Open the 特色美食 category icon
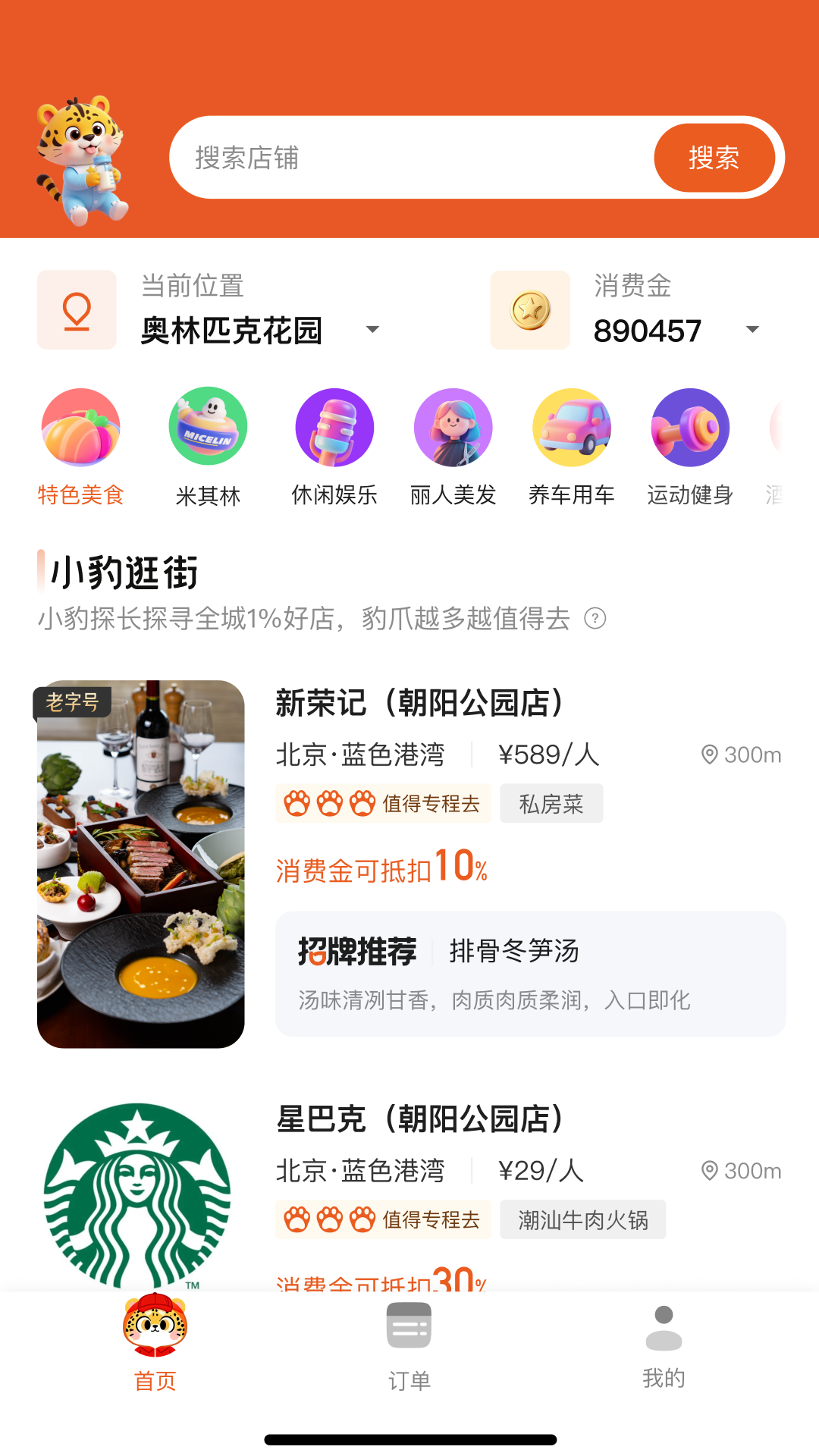 81,427
